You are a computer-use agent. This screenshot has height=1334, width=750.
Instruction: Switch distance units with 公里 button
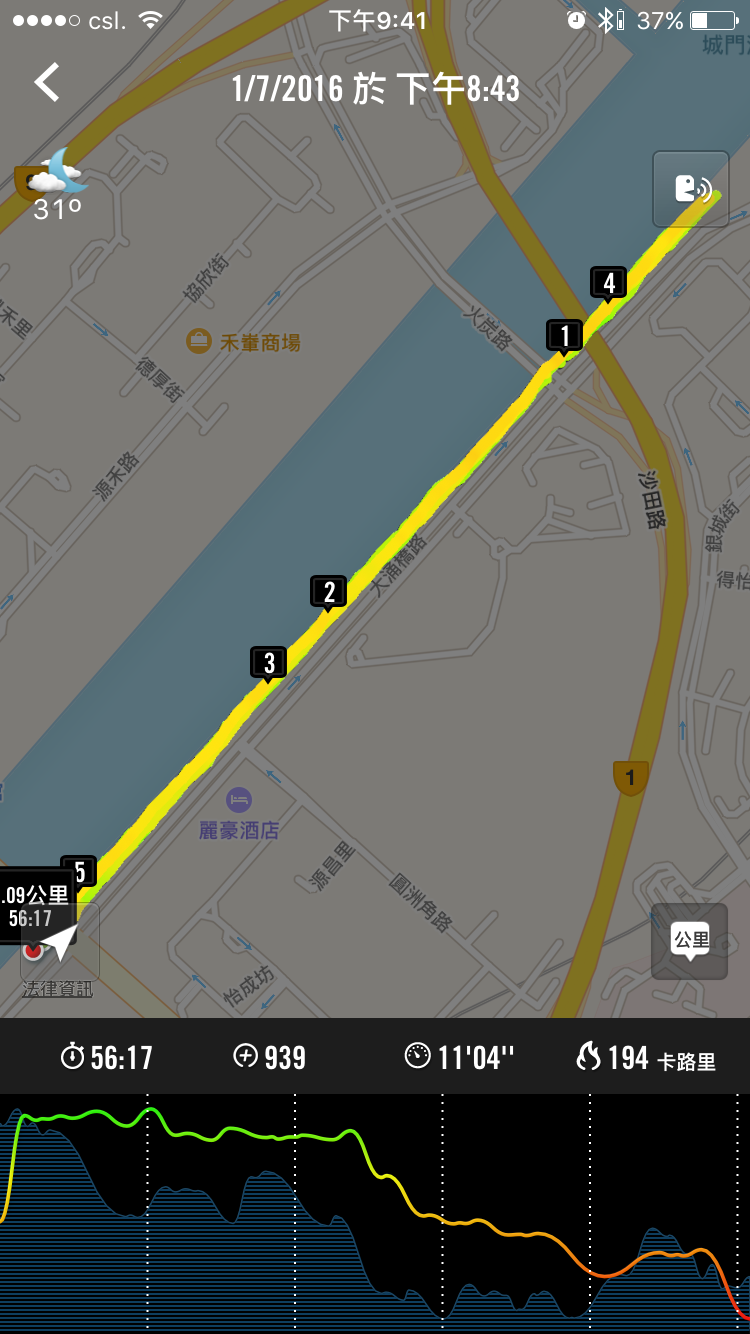[689, 941]
